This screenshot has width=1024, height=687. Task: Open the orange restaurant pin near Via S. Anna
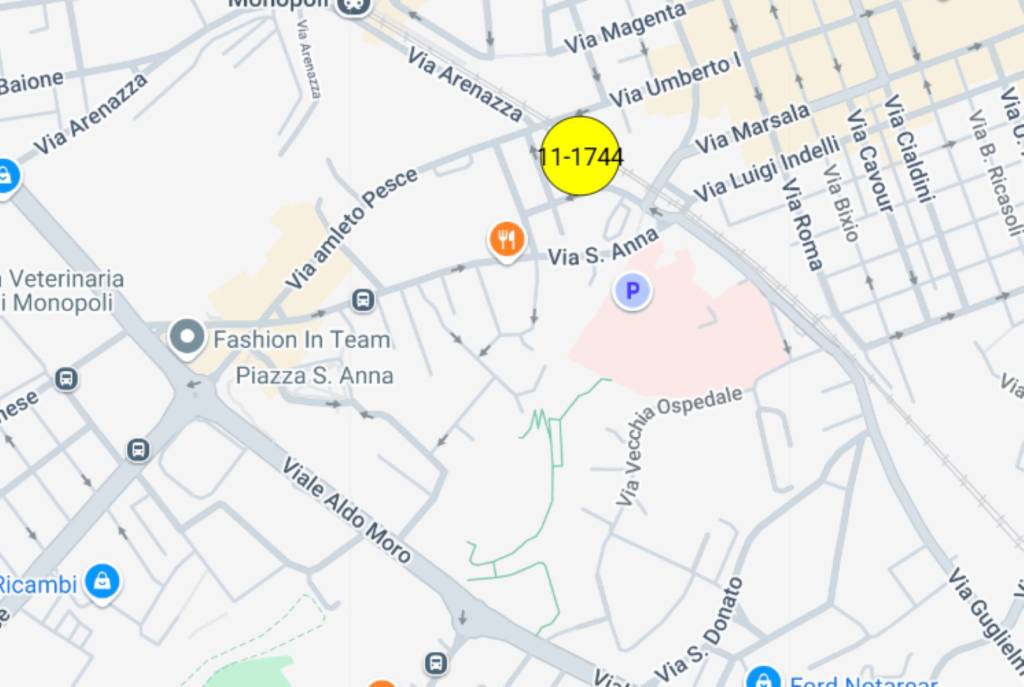pyautogui.click(x=507, y=239)
